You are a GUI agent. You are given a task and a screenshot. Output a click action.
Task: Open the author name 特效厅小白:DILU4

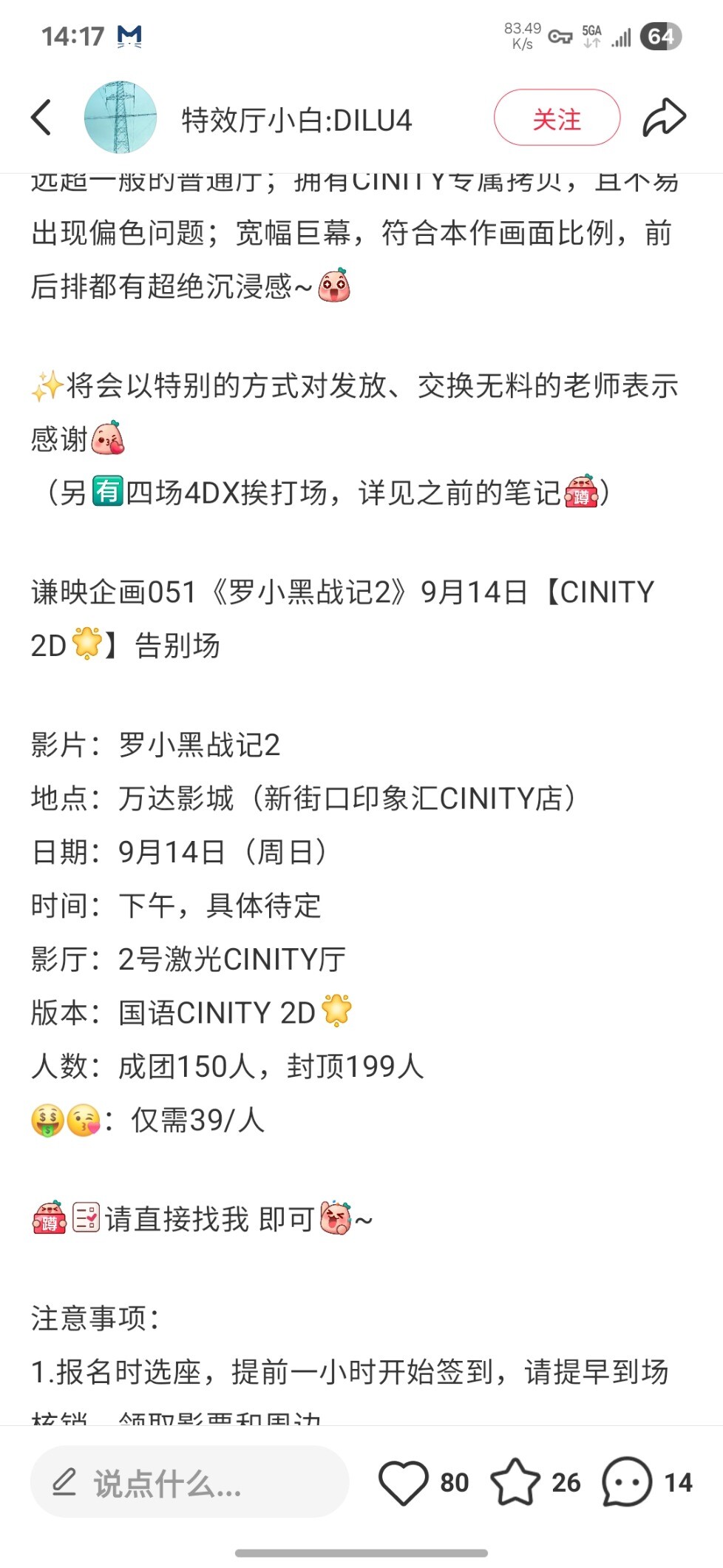coord(296,120)
